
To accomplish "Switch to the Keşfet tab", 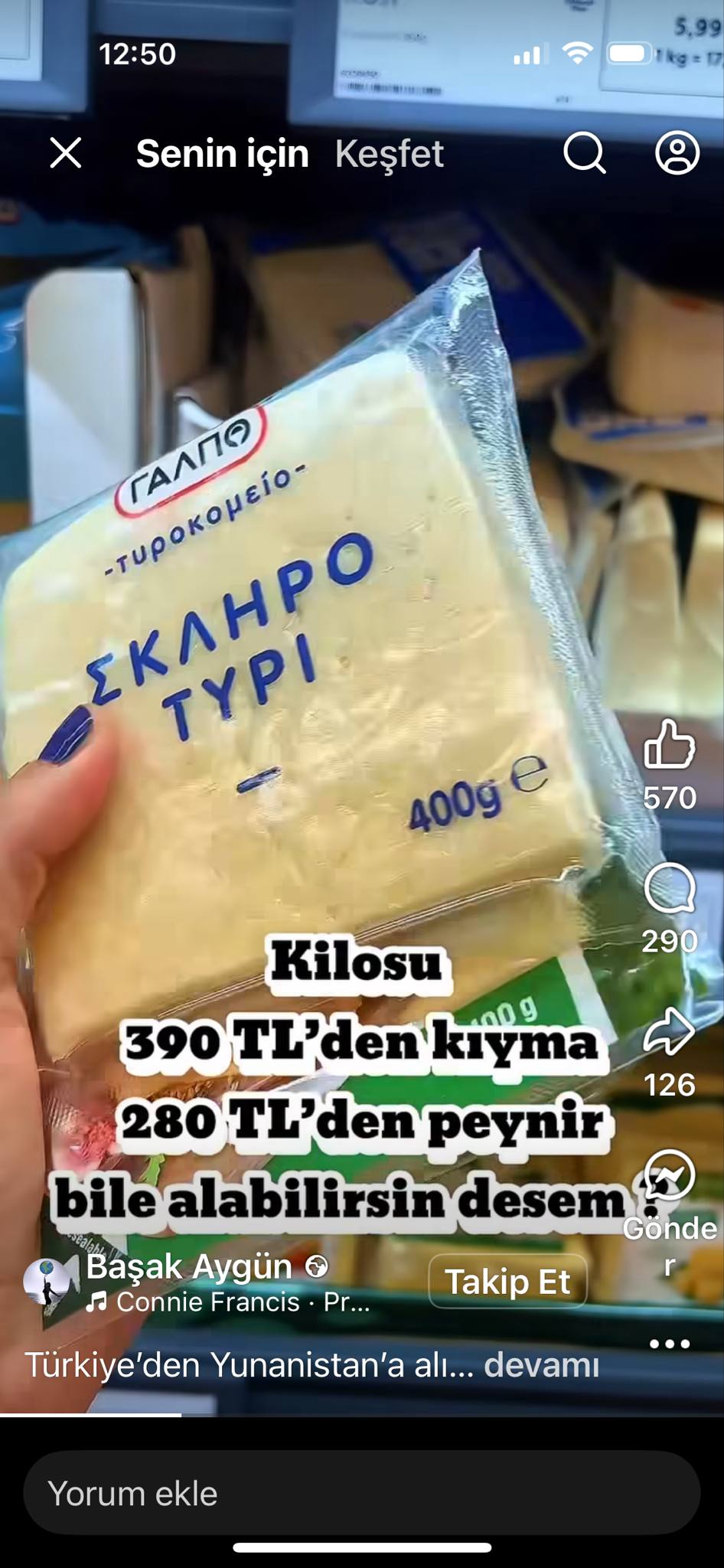I will [389, 154].
